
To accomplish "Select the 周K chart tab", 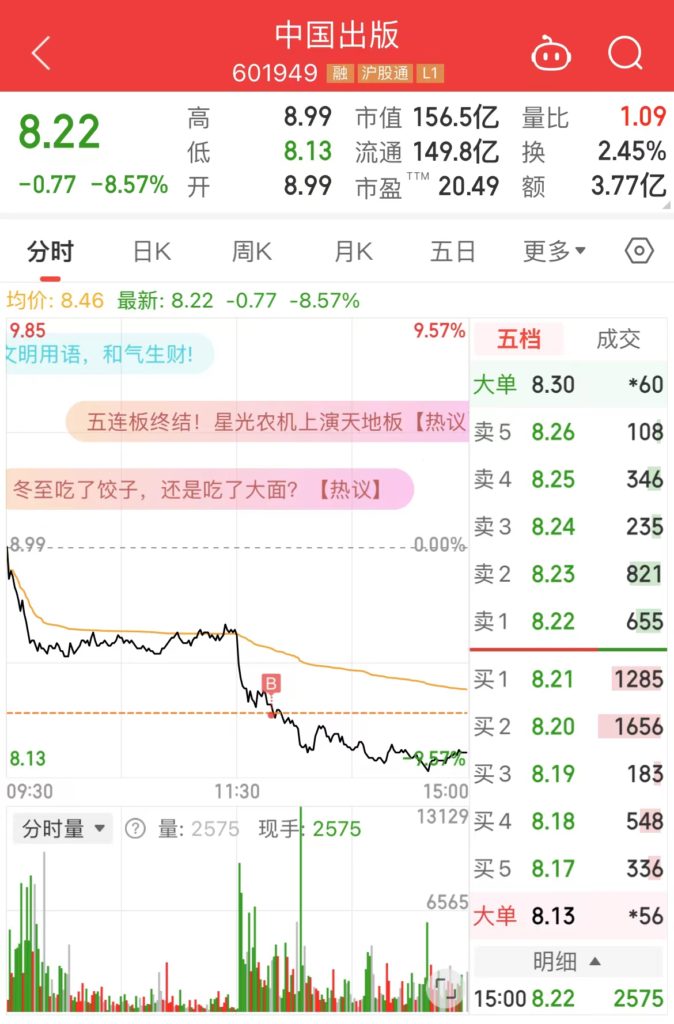I will tap(252, 251).
